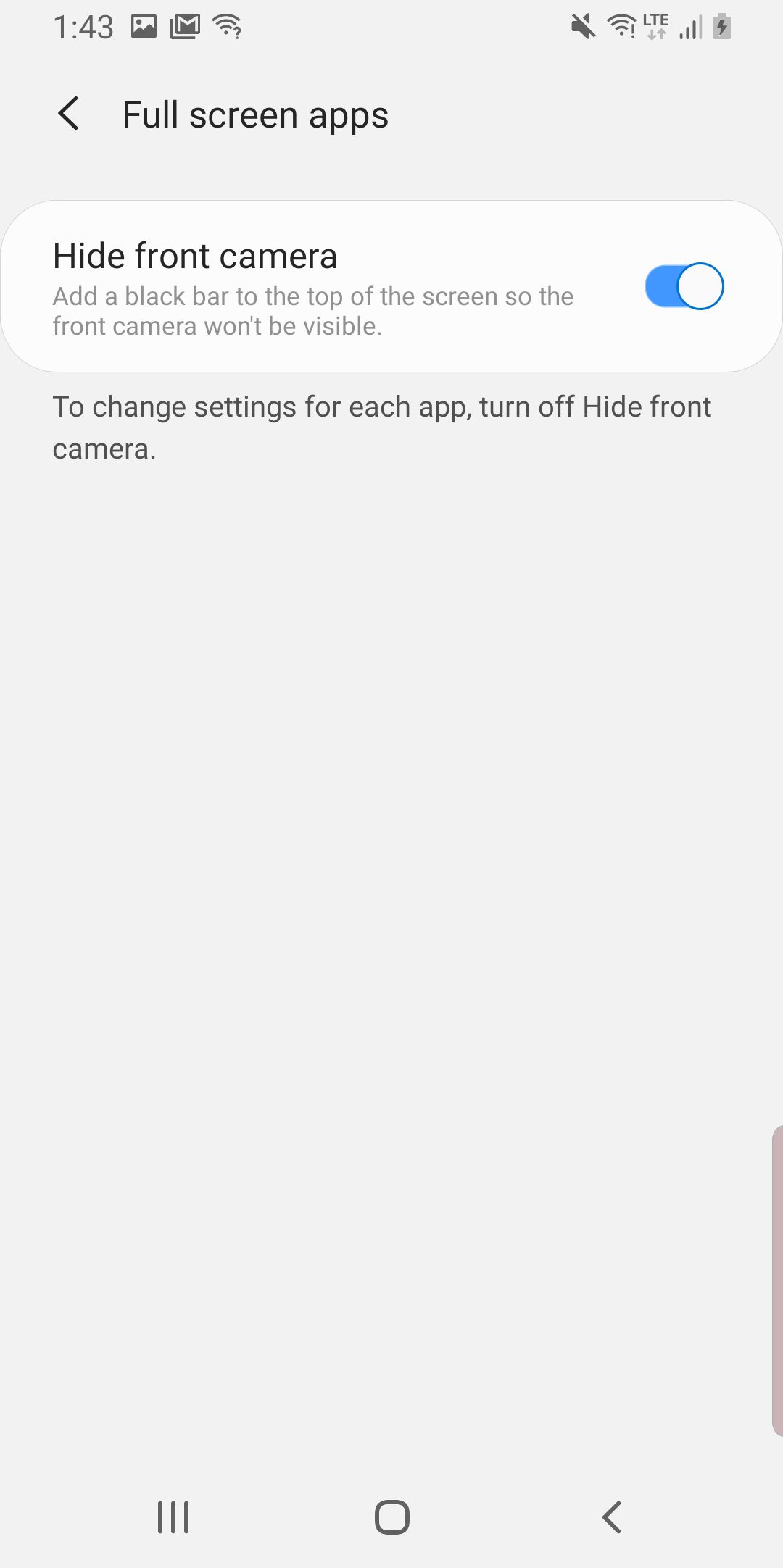Tap the system back button
This screenshot has height=1568, width=783.
click(x=612, y=1517)
